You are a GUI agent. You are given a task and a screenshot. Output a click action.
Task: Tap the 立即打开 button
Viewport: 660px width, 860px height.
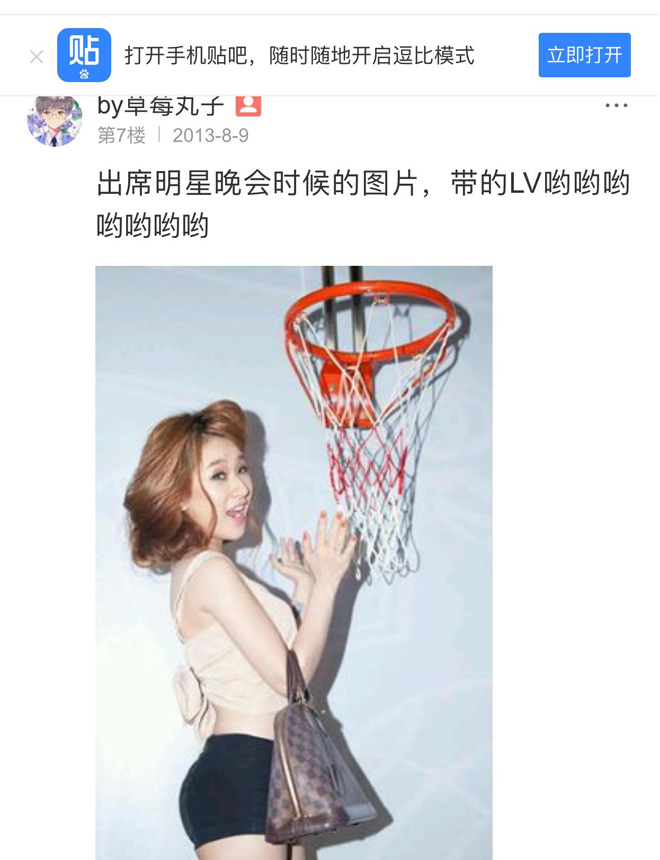(584, 55)
